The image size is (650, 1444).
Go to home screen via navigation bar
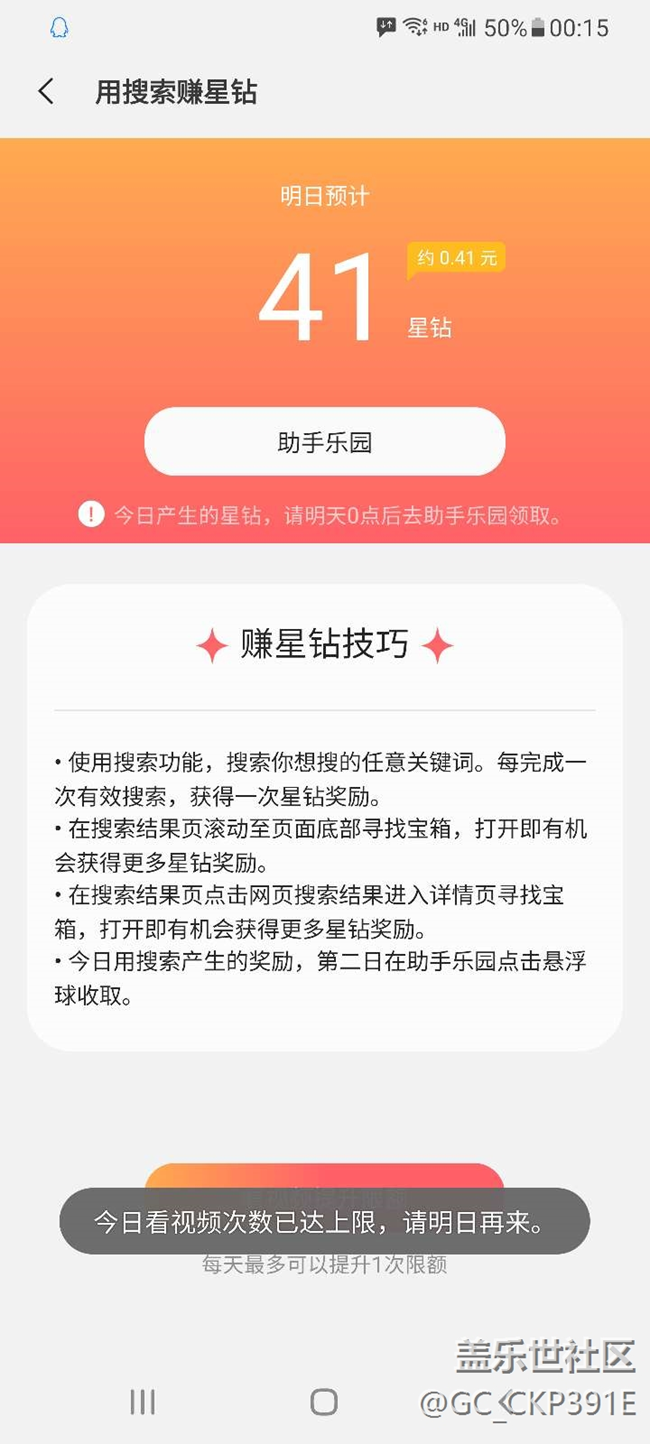(x=324, y=1402)
